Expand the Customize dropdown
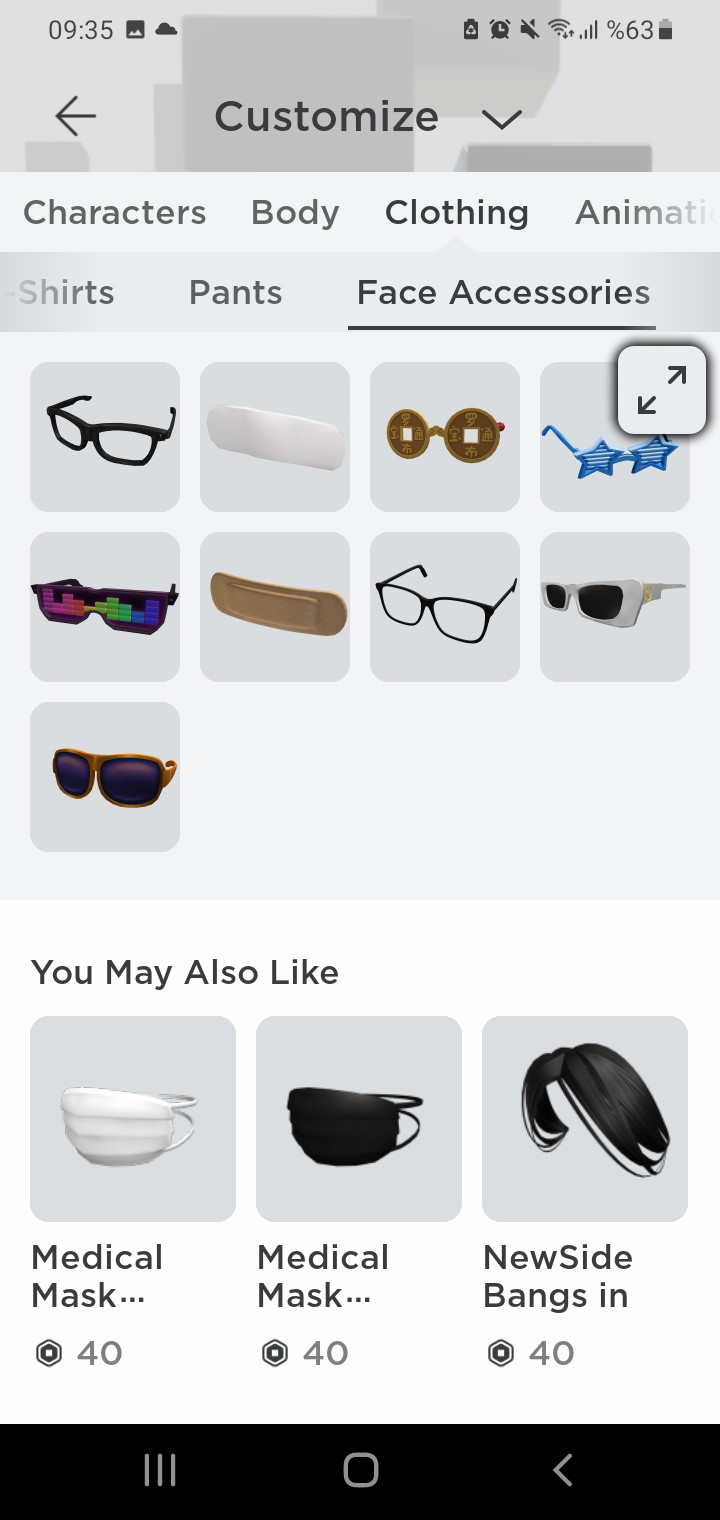Viewport: 720px width, 1520px height. [502, 120]
